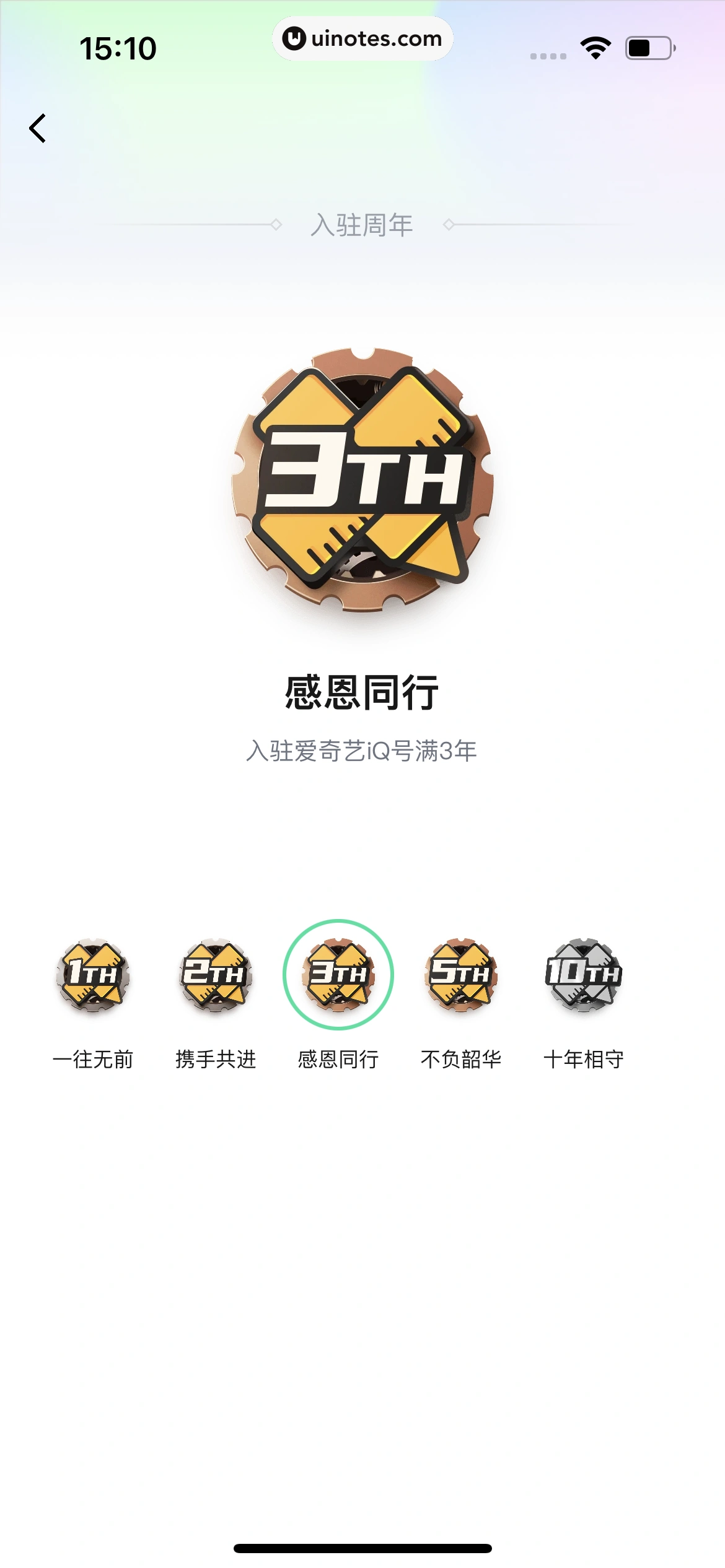
Task: Tap the 入驻爱奇艺iQ号满3年 description text
Action: point(362,750)
